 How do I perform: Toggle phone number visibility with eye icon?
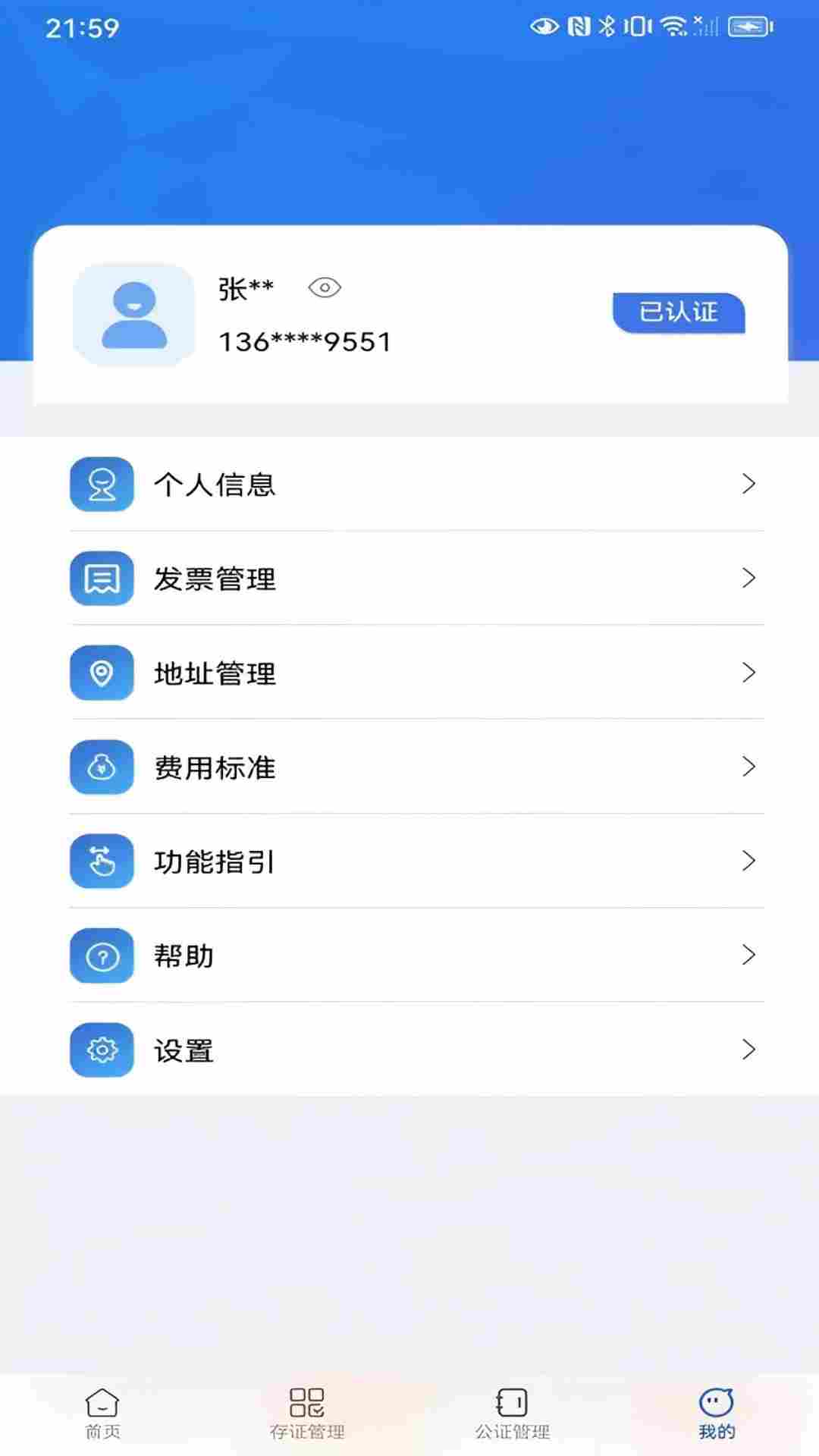click(325, 287)
